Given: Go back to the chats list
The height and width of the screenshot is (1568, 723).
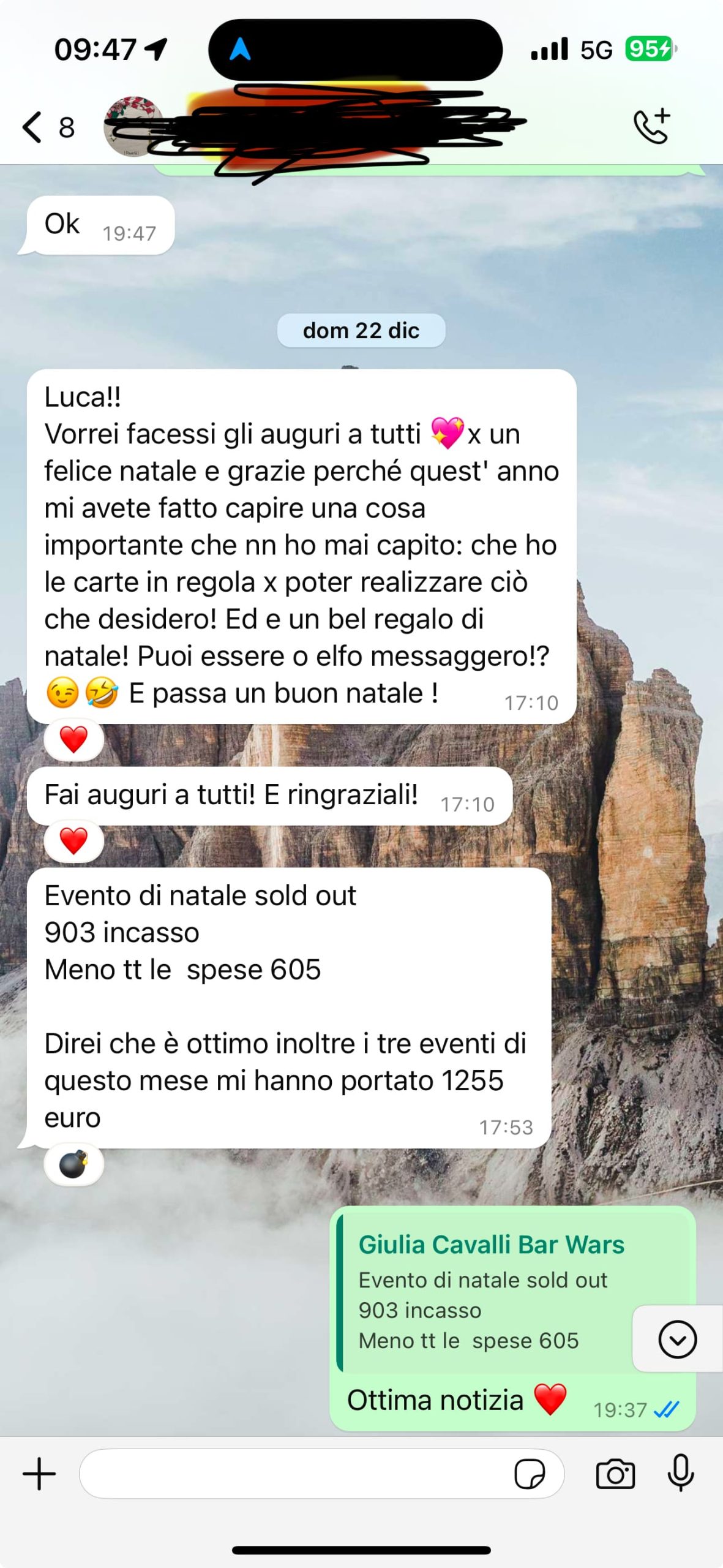Looking at the screenshot, I should pos(48,127).
